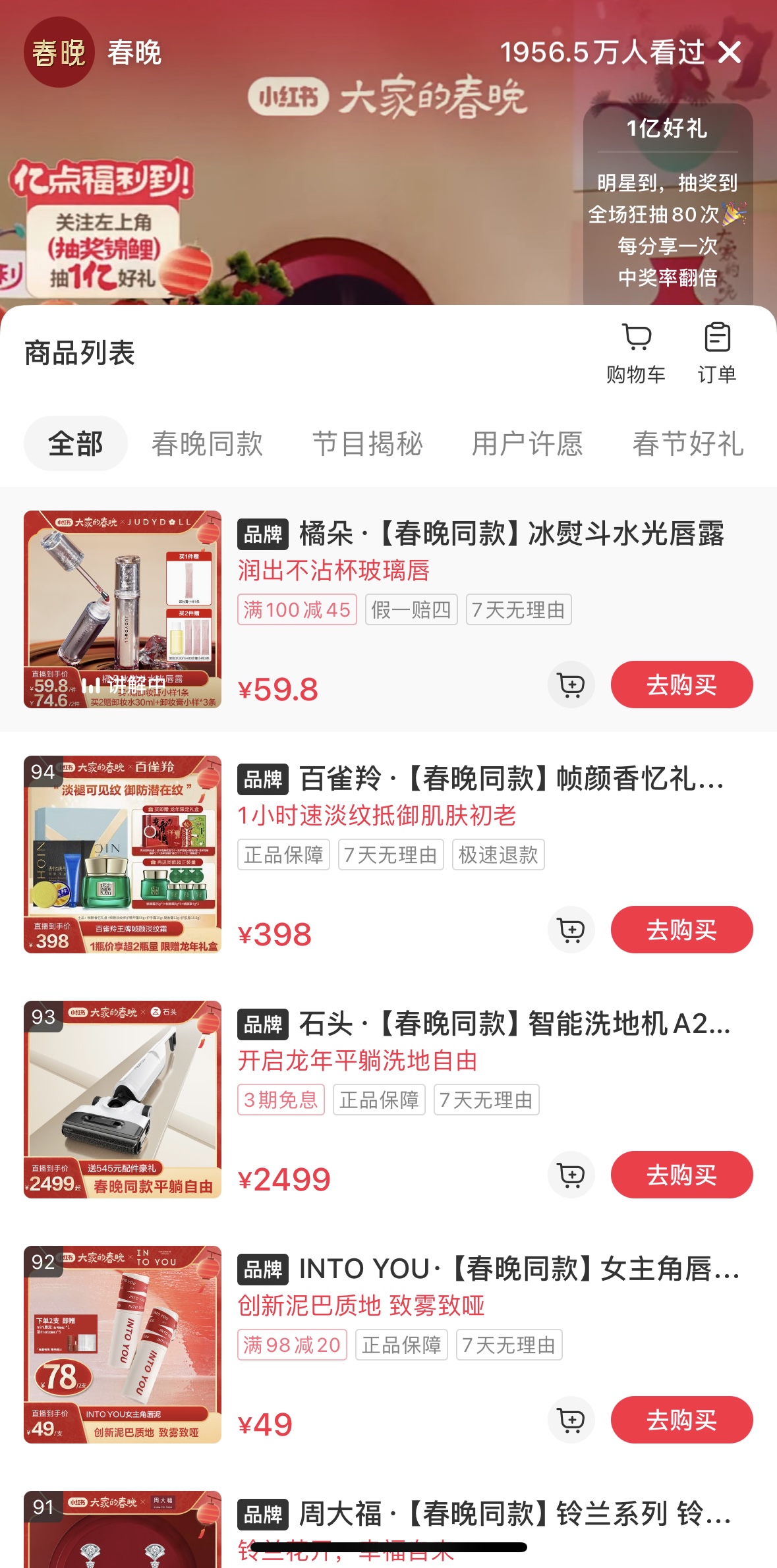
Task: Add INTO YOU lip mud to cart
Action: click(571, 1420)
